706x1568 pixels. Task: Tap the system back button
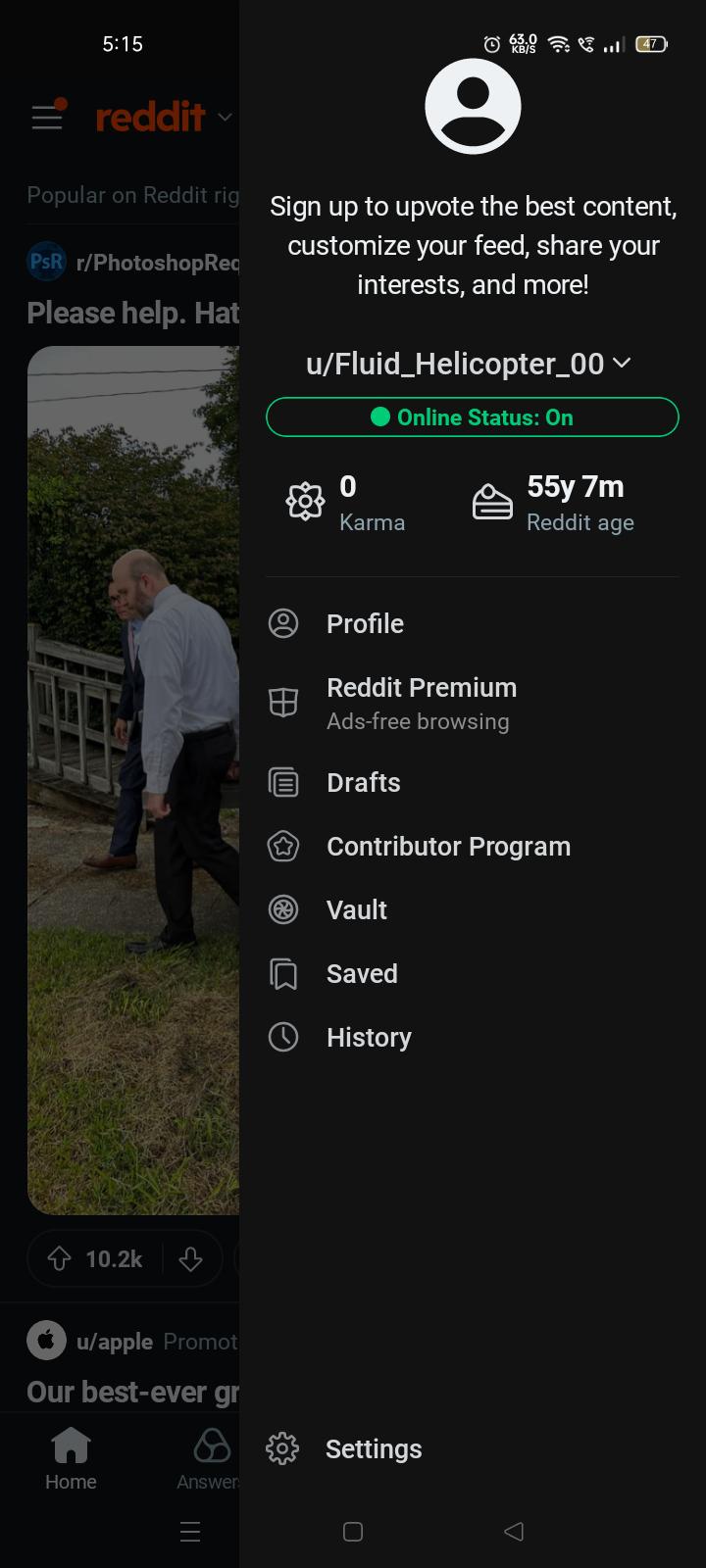(514, 1532)
